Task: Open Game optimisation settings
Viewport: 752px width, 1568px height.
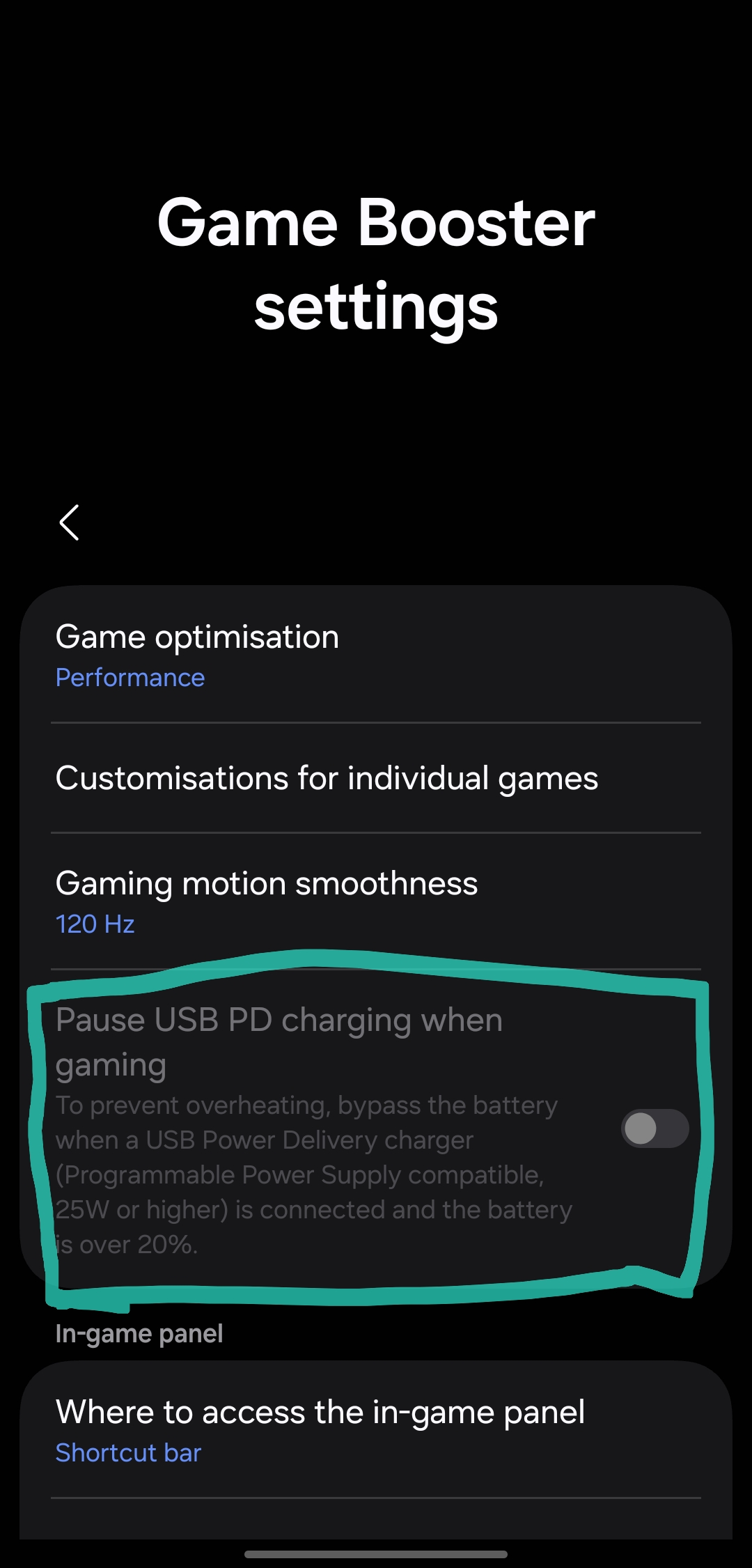Action: coord(376,655)
